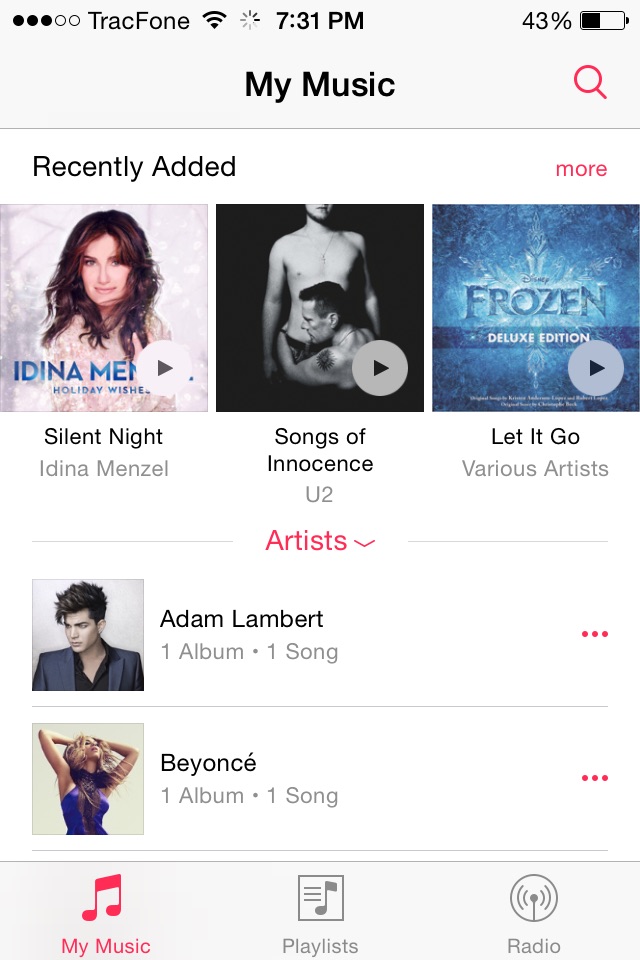Select the My Music tab
This screenshot has height=960, width=640.
106,913
